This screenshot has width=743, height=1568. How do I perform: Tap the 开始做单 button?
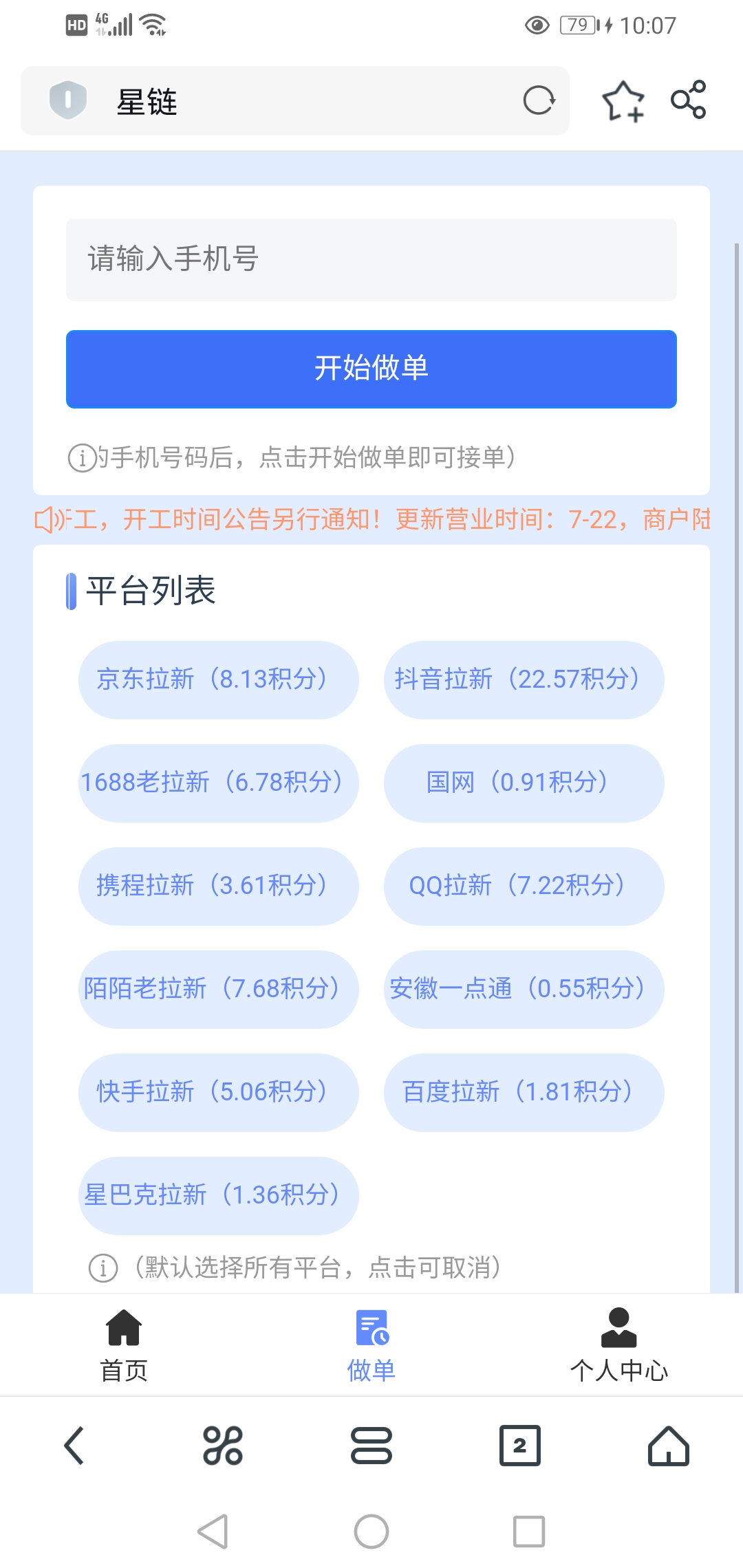pyautogui.click(x=371, y=369)
